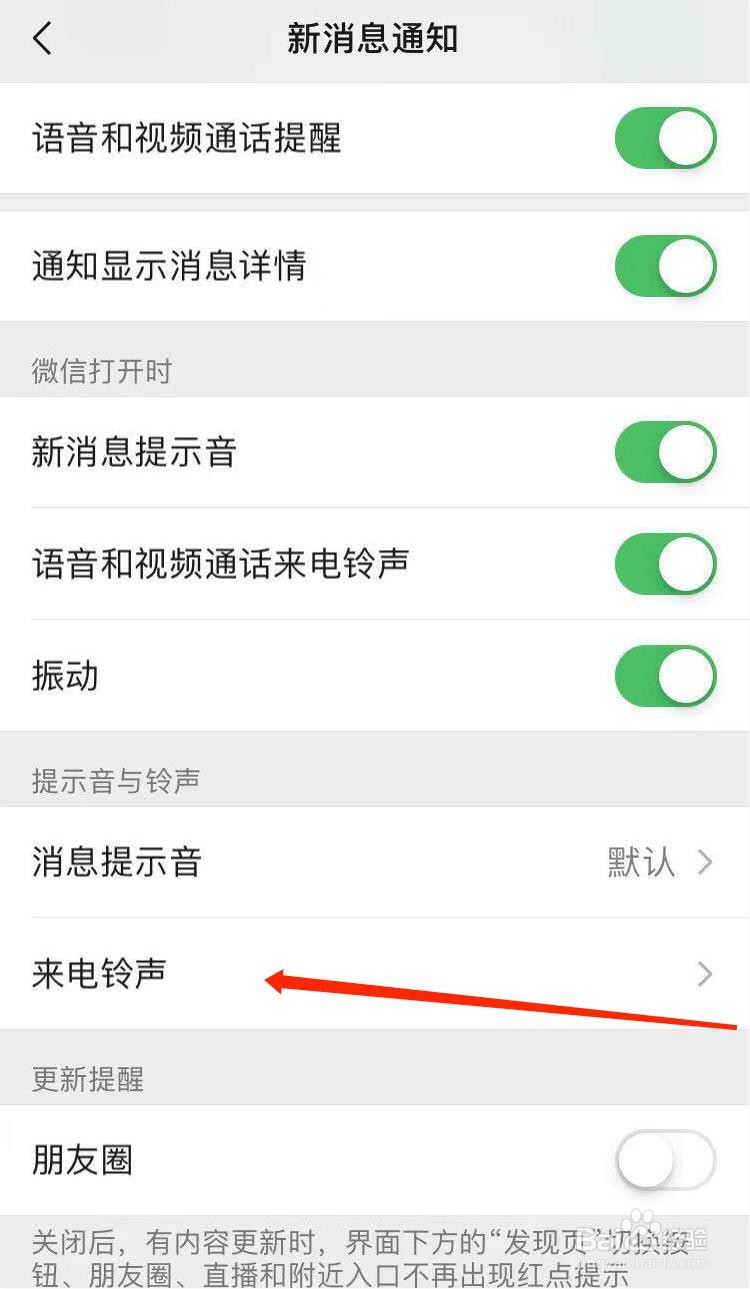This screenshot has width=750, height=1289.
Task: Switch off 语音和视频通话来电铃声
Action: pos(665,564)
